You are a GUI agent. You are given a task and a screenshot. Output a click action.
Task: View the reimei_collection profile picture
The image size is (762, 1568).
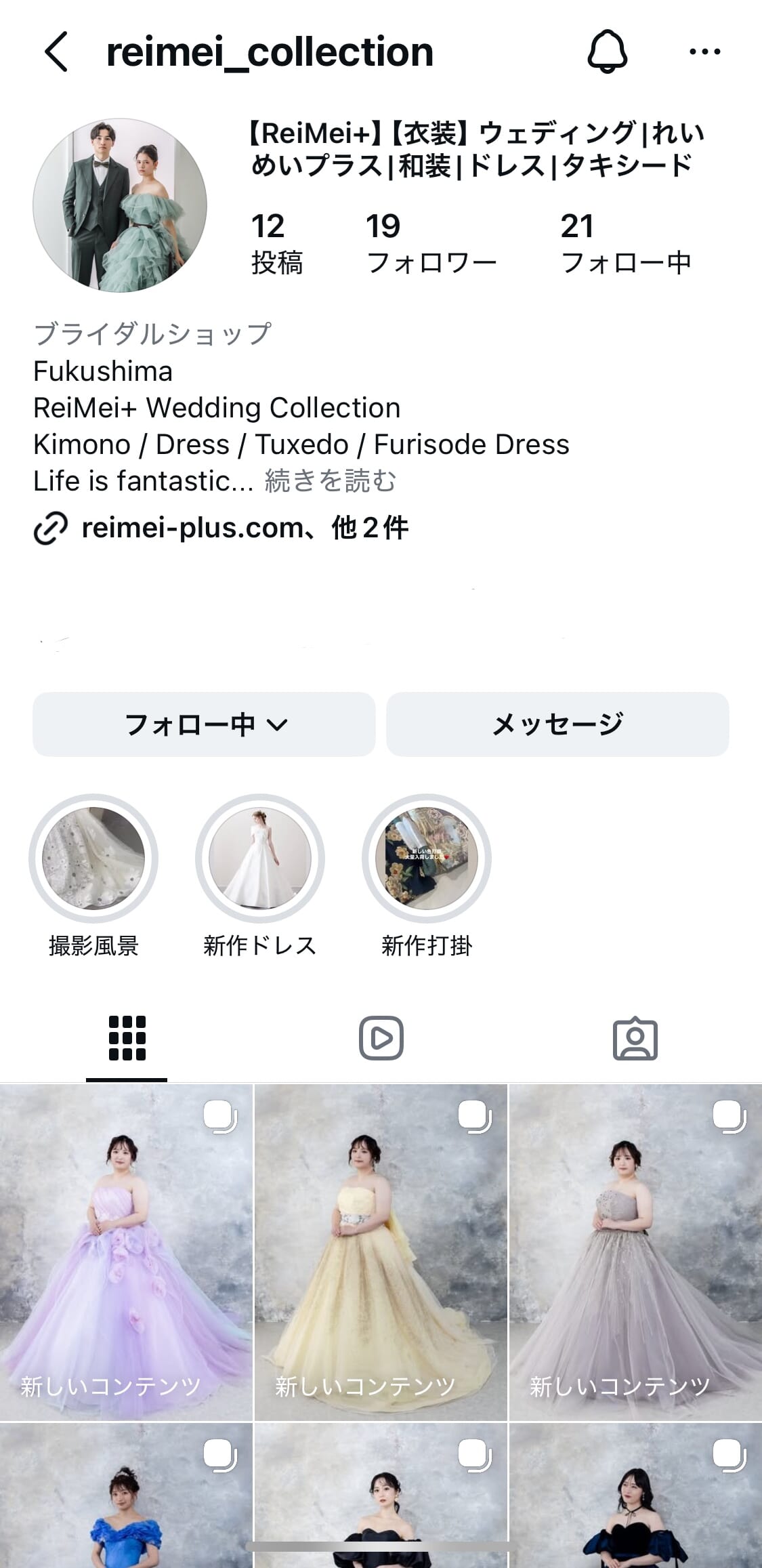(120, 206)
